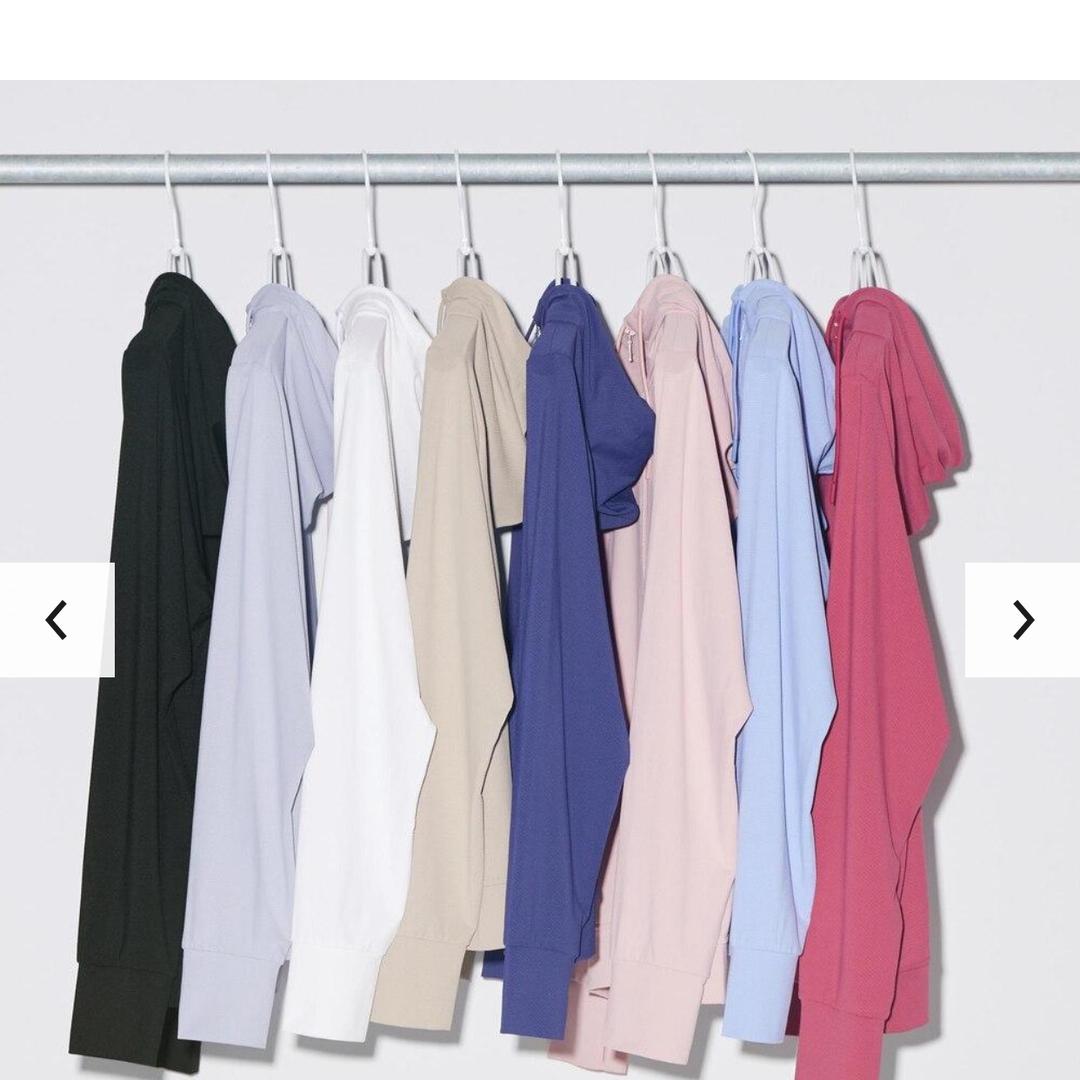Go to the previous product image
The width and height of the screenshot is (1080, 1080).
56,620
